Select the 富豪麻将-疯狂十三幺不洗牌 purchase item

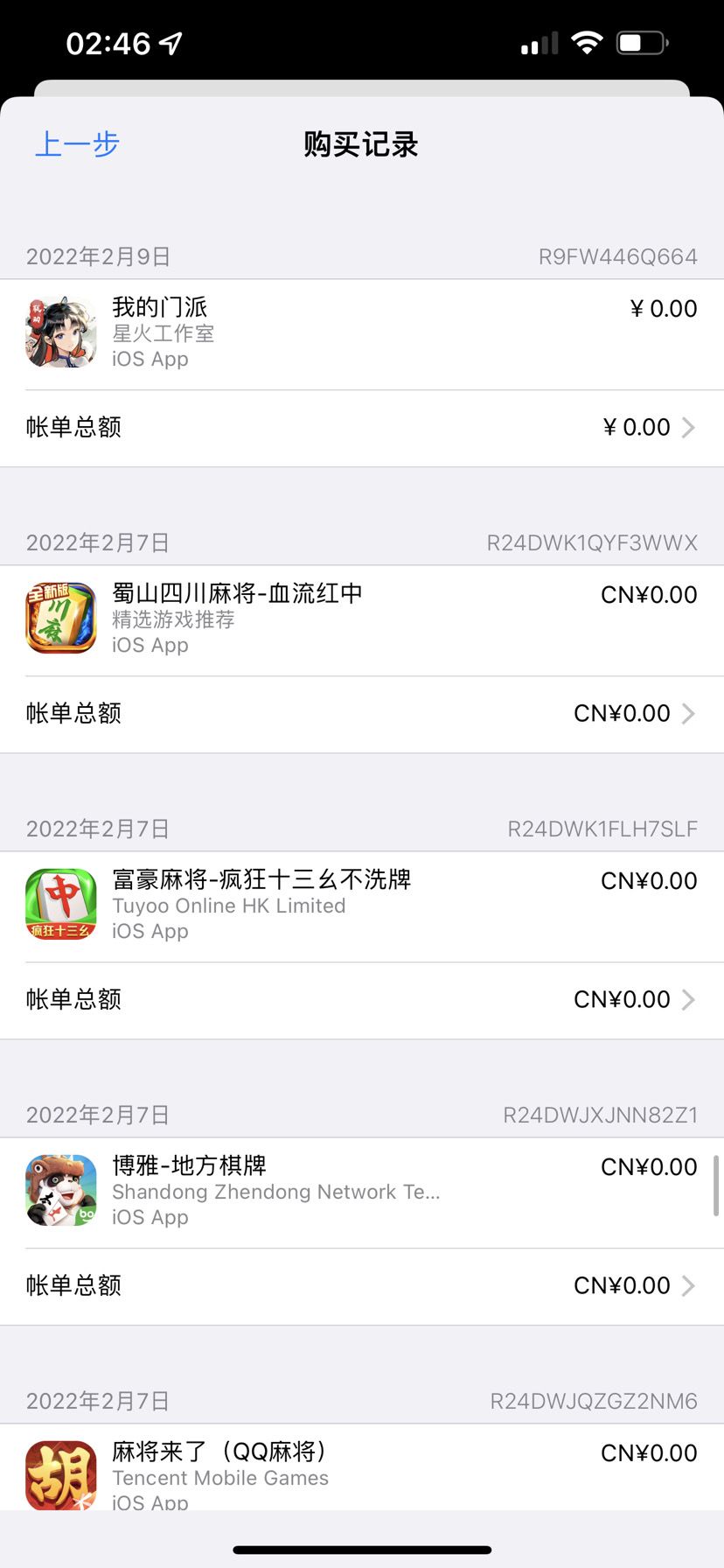[x=362, y=906]
